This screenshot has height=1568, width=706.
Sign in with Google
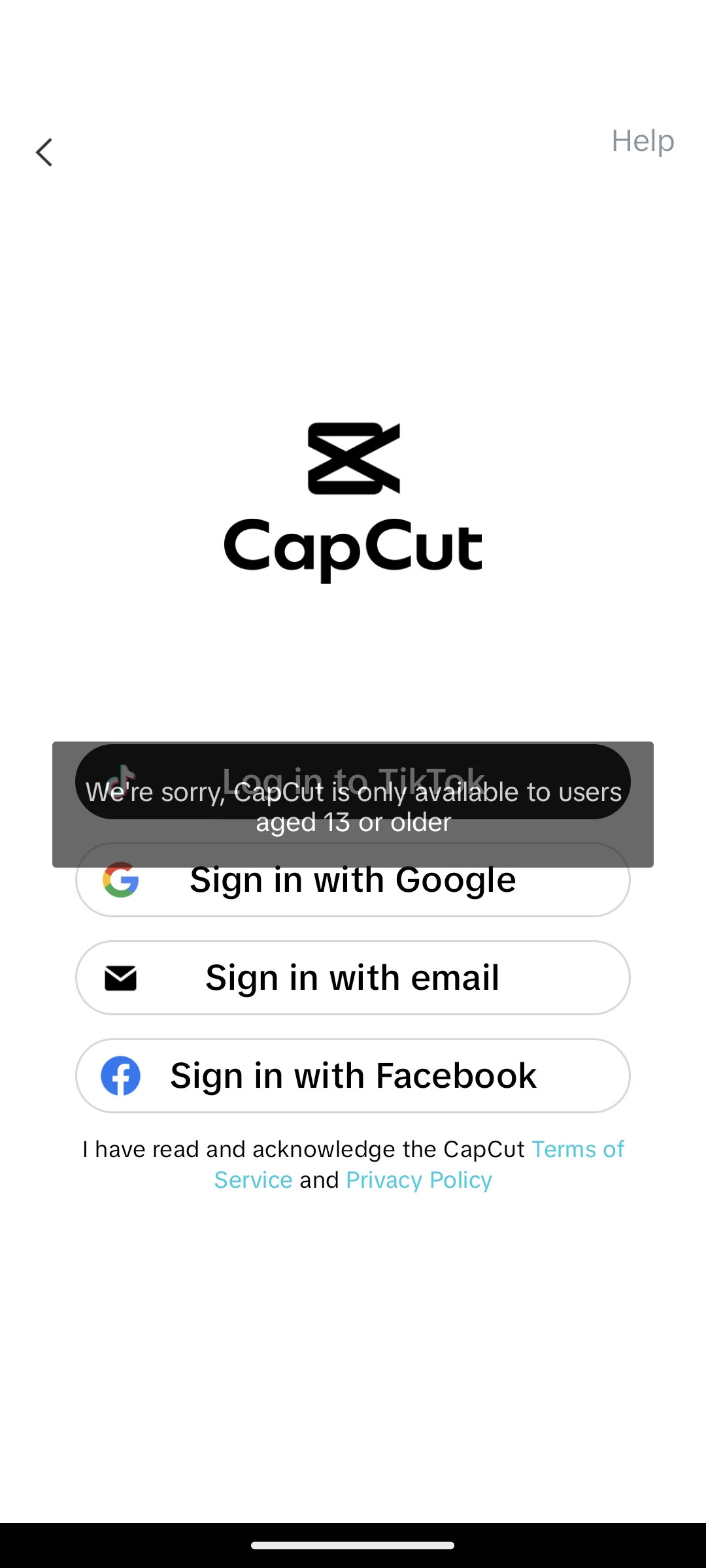tap(353, 879)
